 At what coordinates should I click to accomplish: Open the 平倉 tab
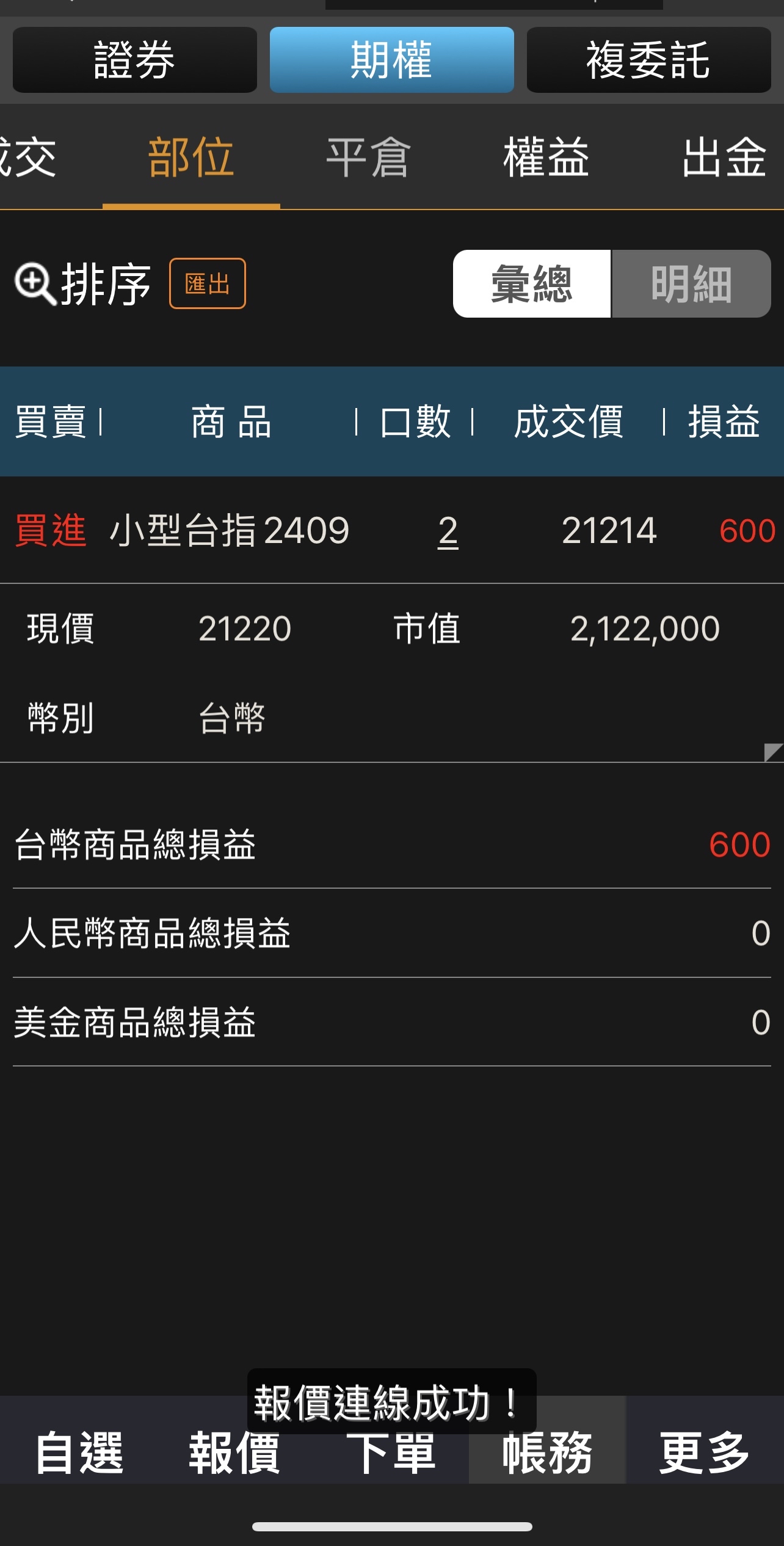[x=369, y=158]
